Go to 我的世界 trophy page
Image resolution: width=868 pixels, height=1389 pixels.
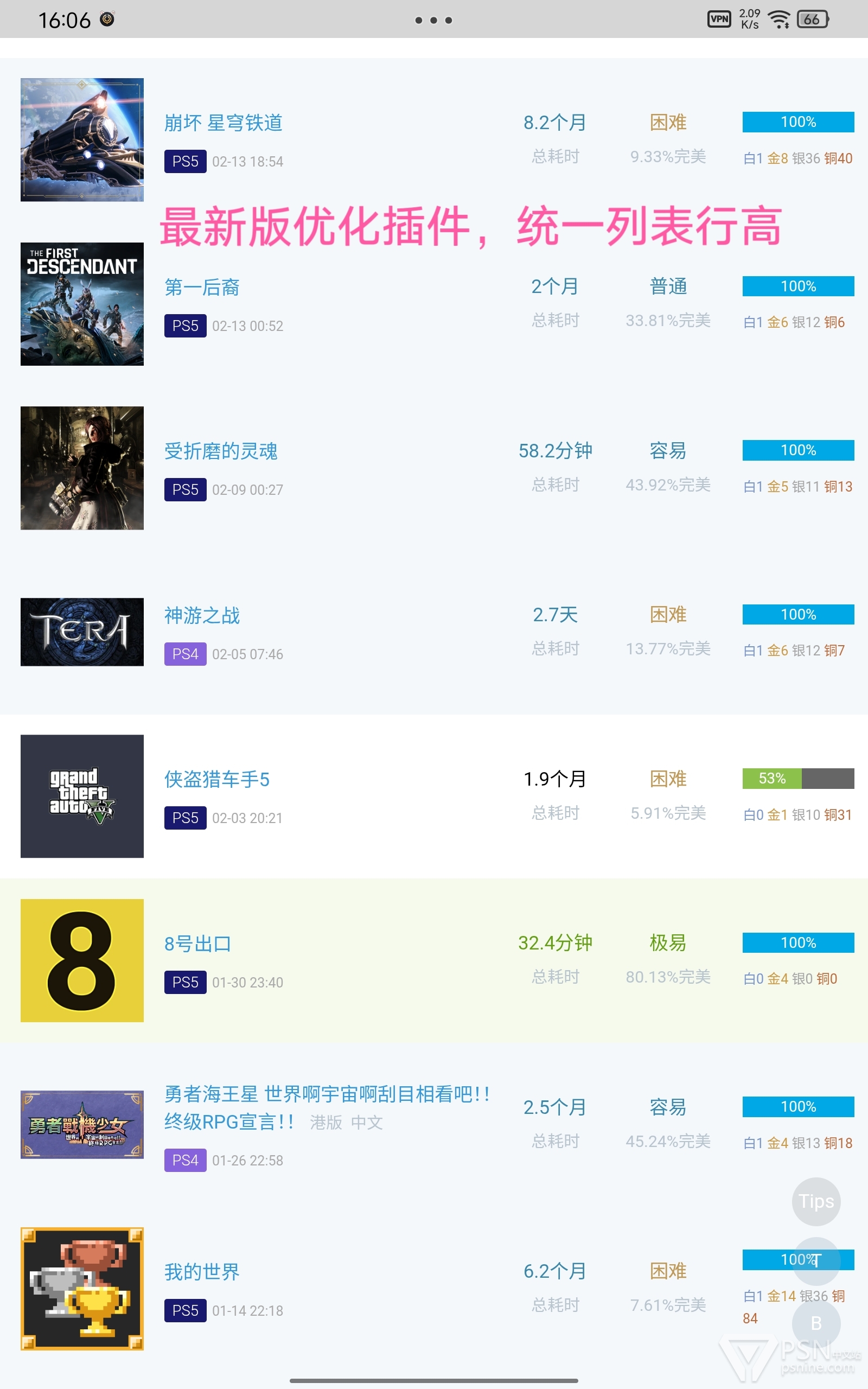click(201, 1272)
